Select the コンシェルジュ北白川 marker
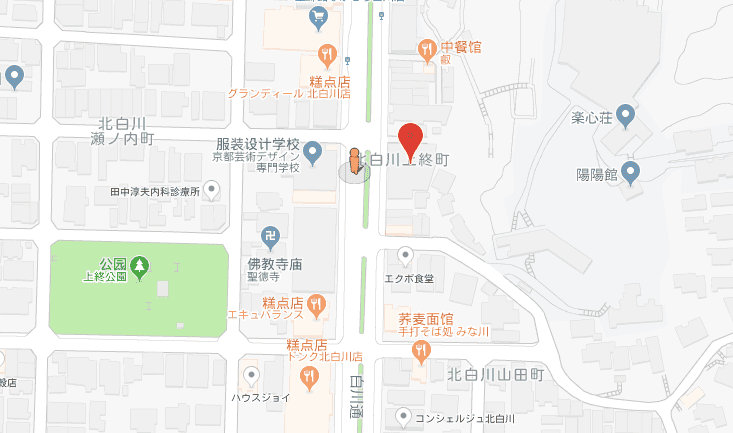 pyautogui.click(x=404, y=416)
